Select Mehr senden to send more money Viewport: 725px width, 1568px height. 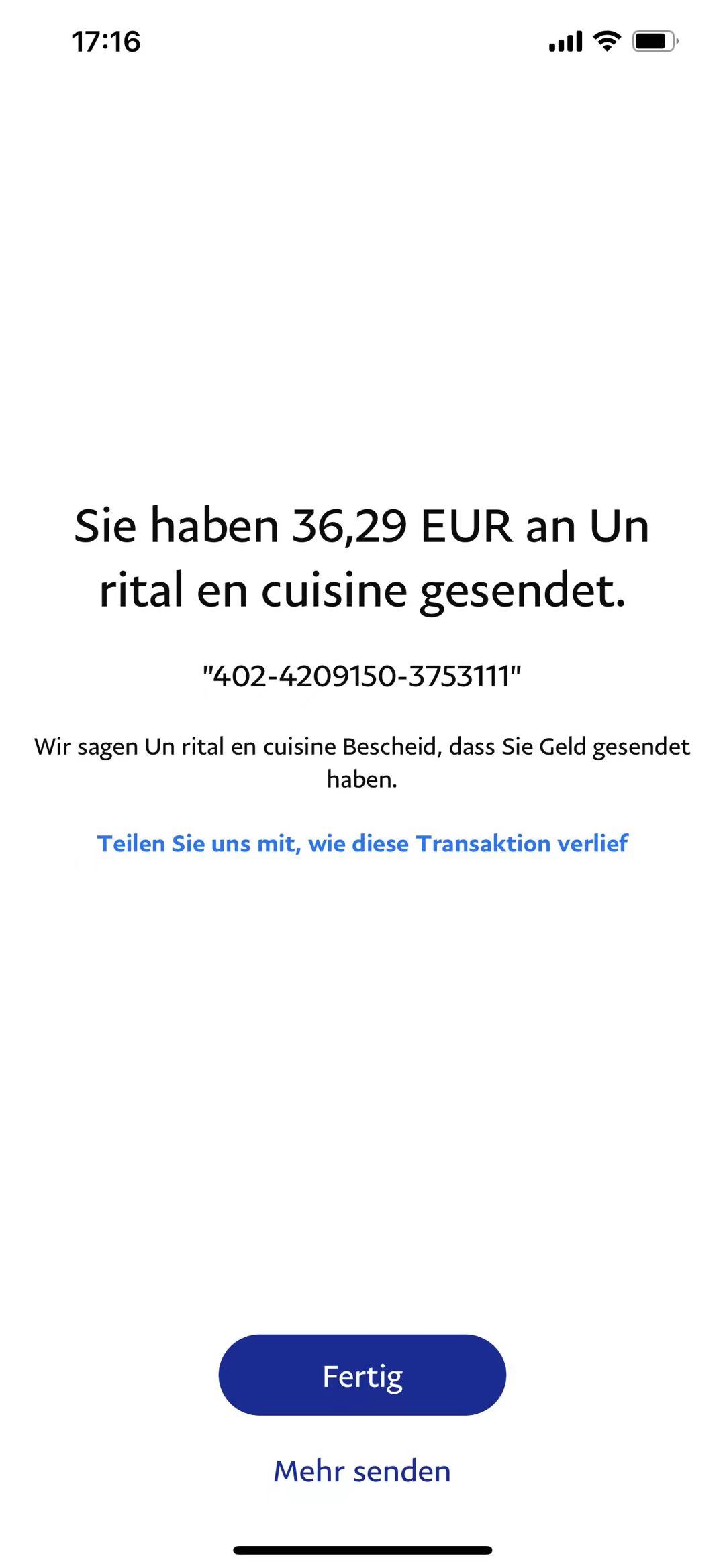tap(362, 1471)
